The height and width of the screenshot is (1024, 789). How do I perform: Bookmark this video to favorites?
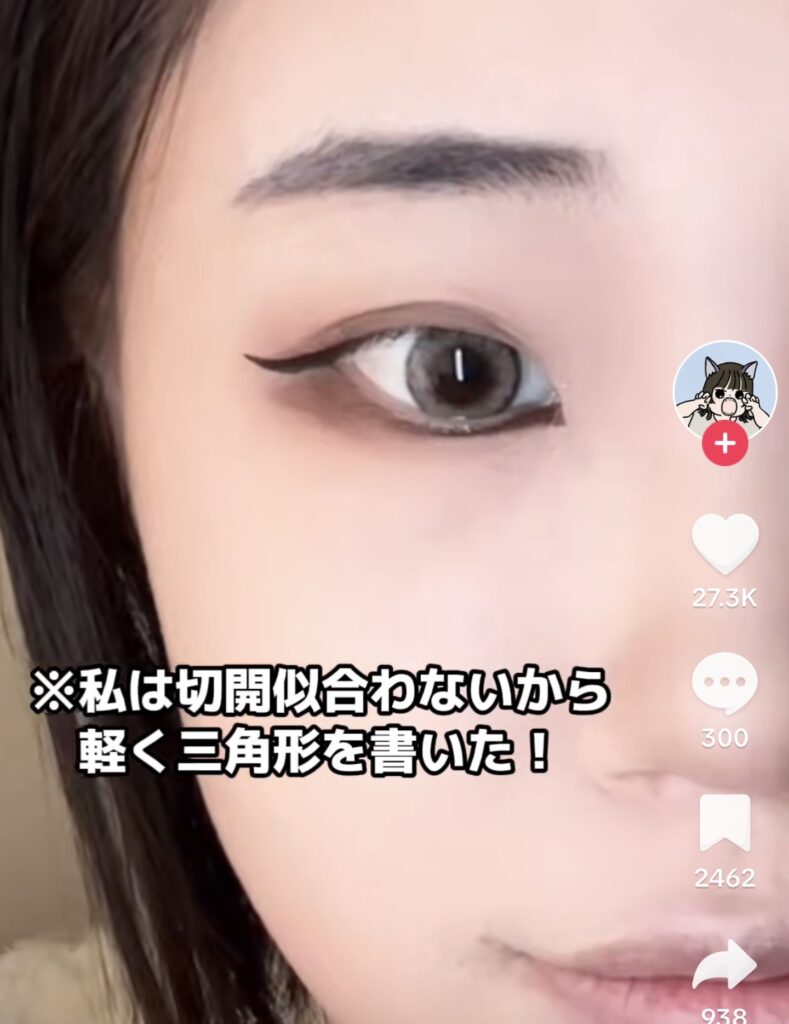(x=725, y=823)
